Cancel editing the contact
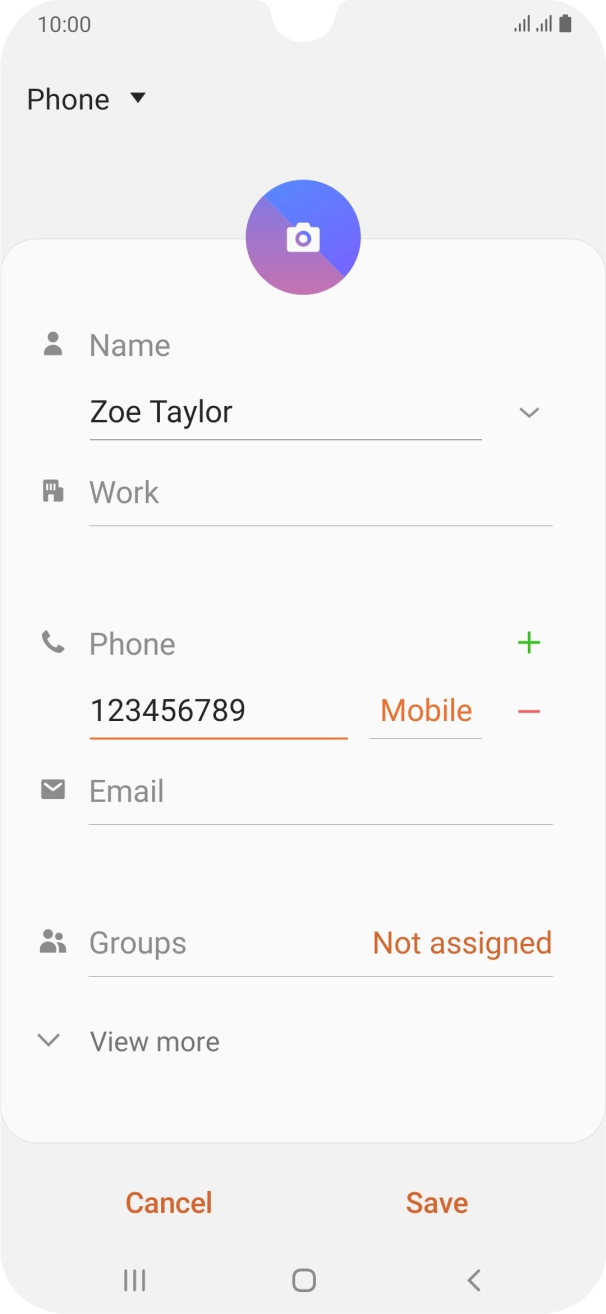This screenshot has height=1314, width=606. 169,1202
